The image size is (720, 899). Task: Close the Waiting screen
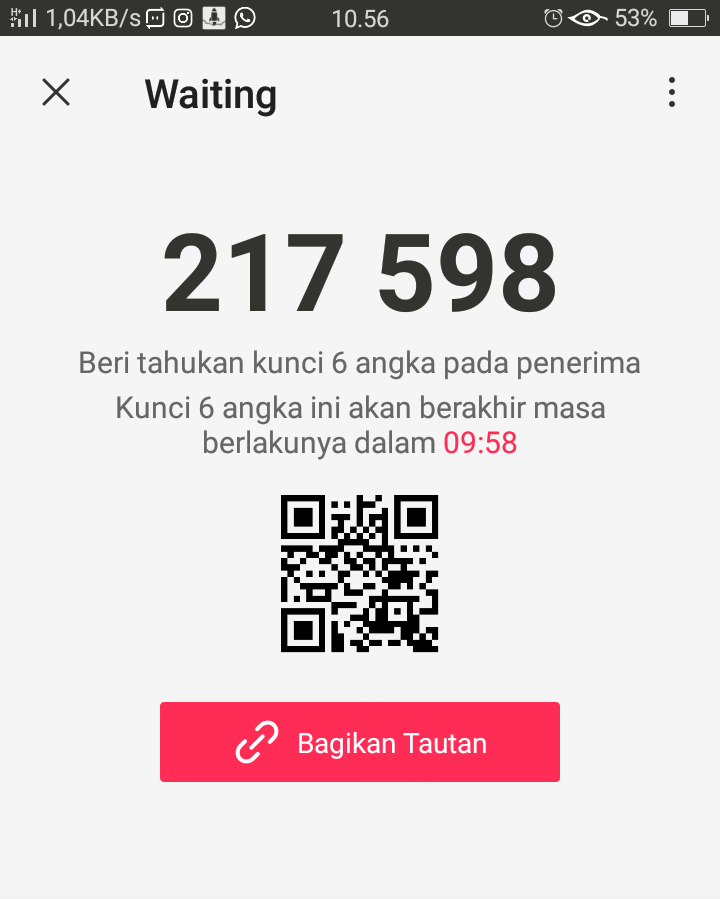(56, 93)
